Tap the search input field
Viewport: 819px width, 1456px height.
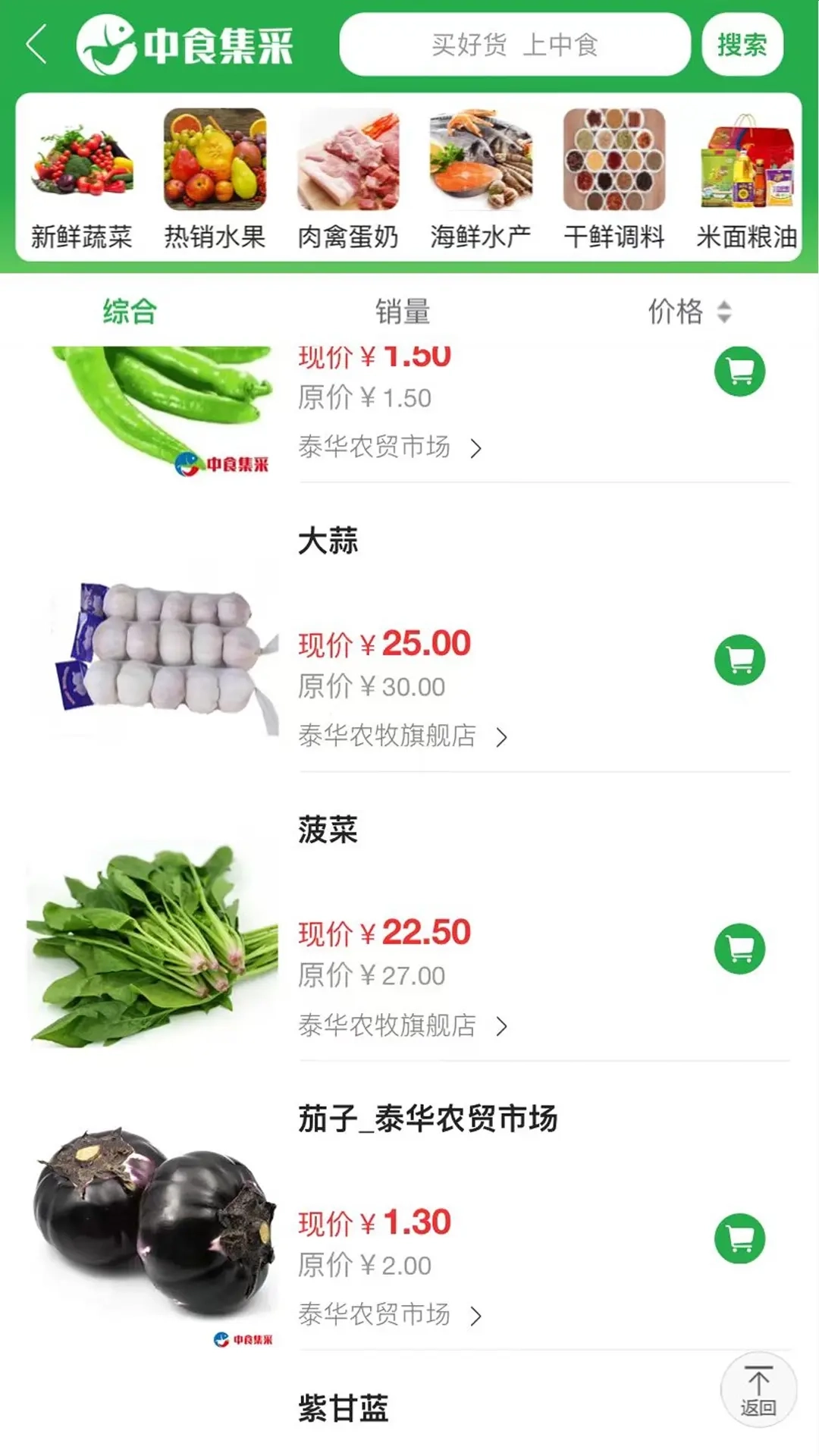coord(516,45)
